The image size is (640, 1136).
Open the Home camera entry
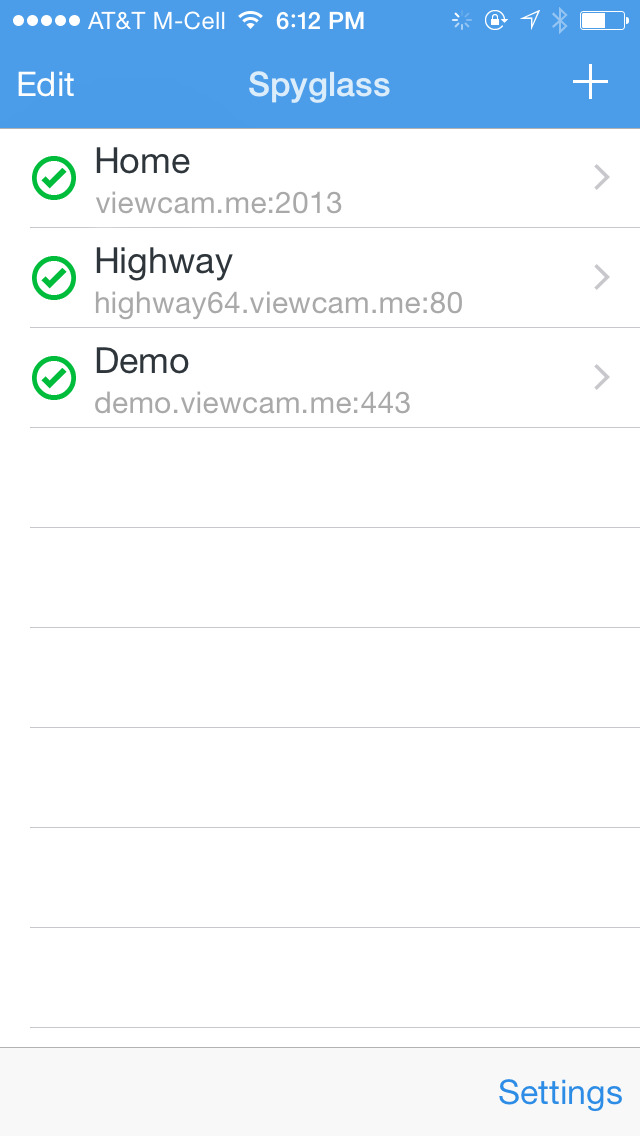click(320, 179)
